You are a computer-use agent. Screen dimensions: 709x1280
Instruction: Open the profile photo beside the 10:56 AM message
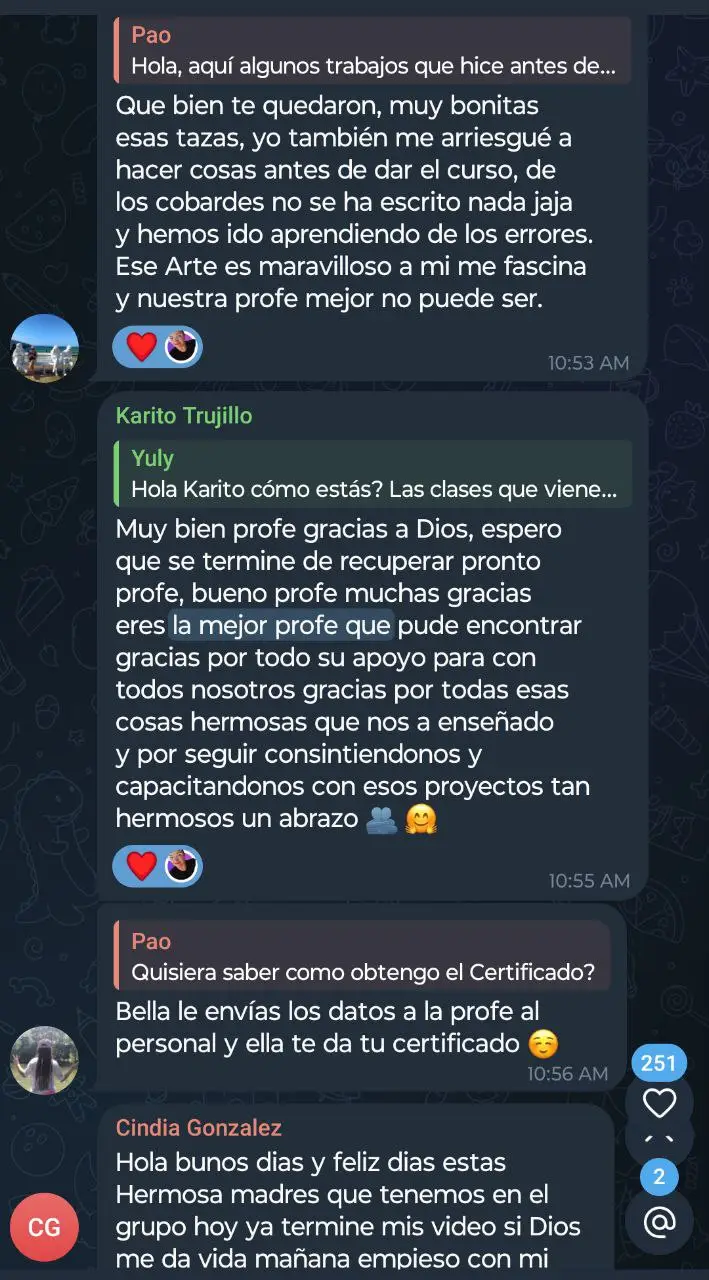coord(44,1060)
